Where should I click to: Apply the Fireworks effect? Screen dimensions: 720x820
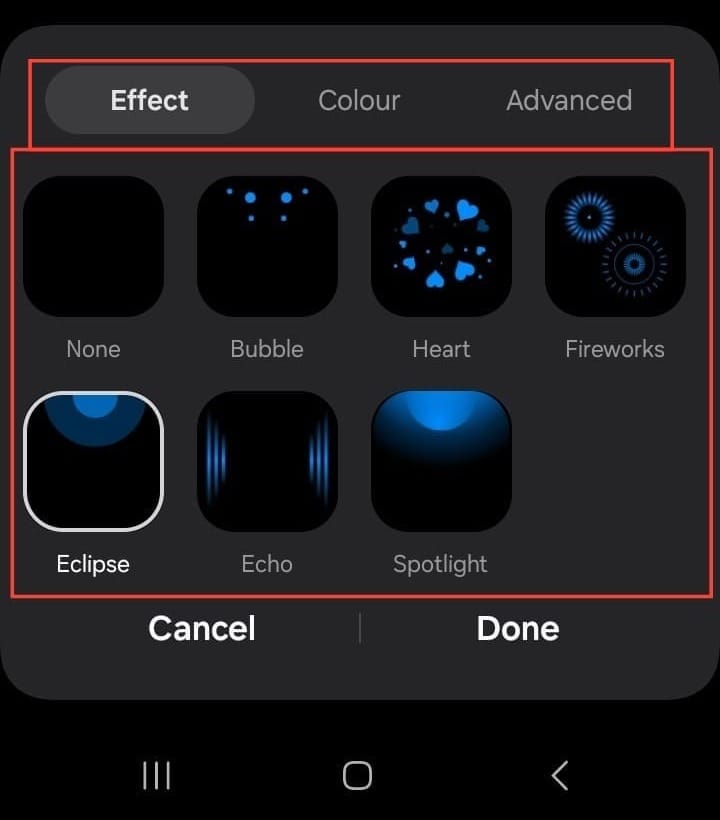(x=615, y=247)
